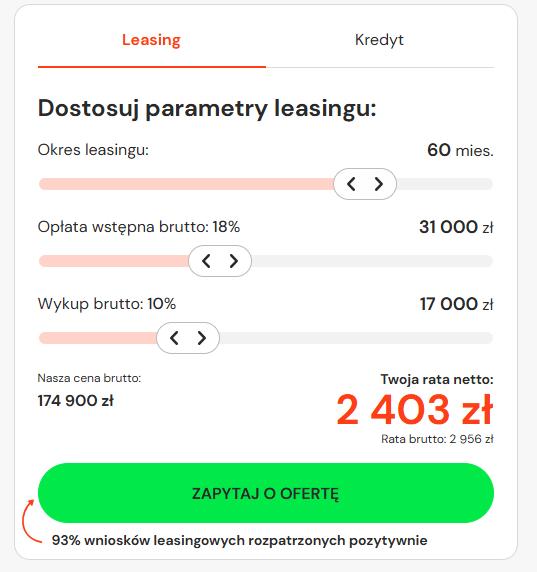Increase Wykup brutto with right arrow
The width and height of the screenshot is (537, 572).
(202, 338)
